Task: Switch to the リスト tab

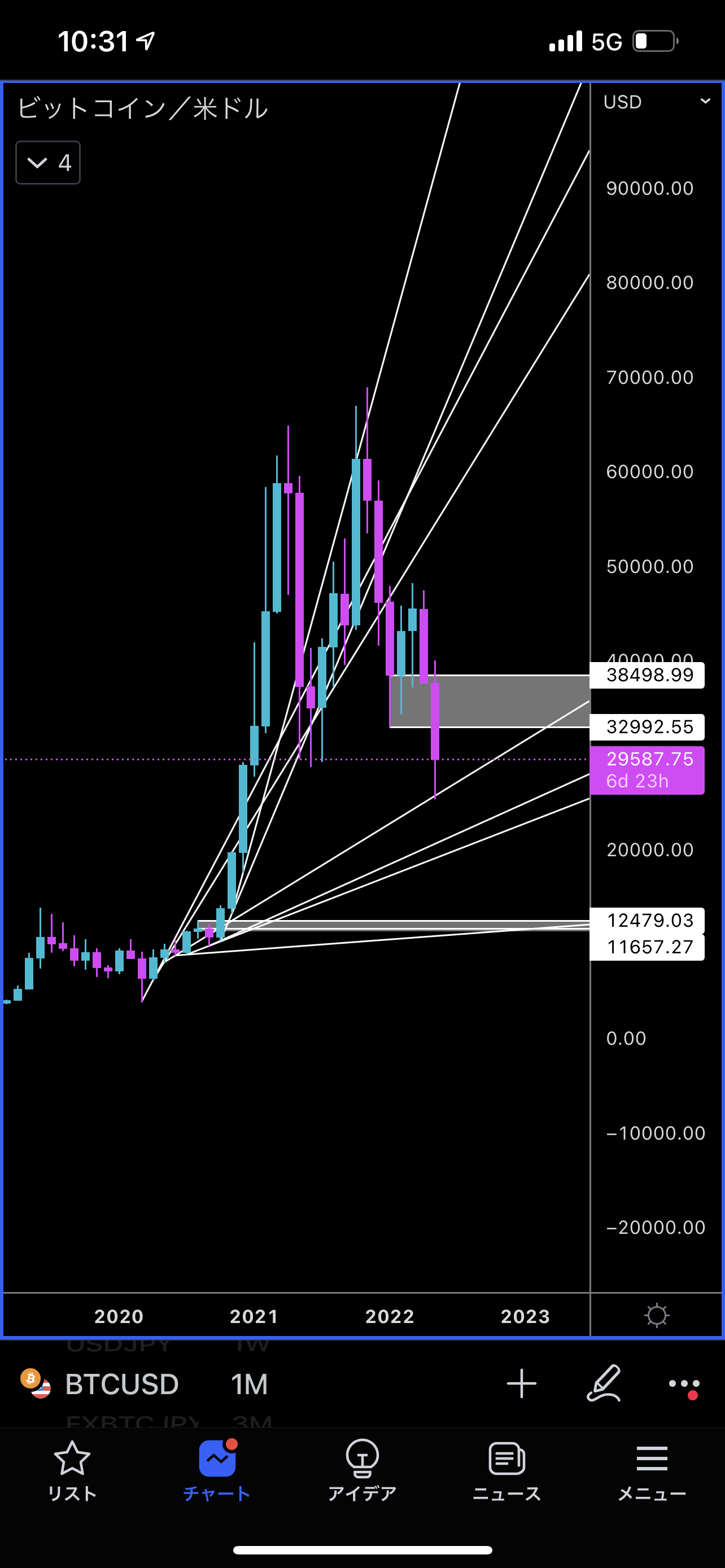Action: point(72,1471)
